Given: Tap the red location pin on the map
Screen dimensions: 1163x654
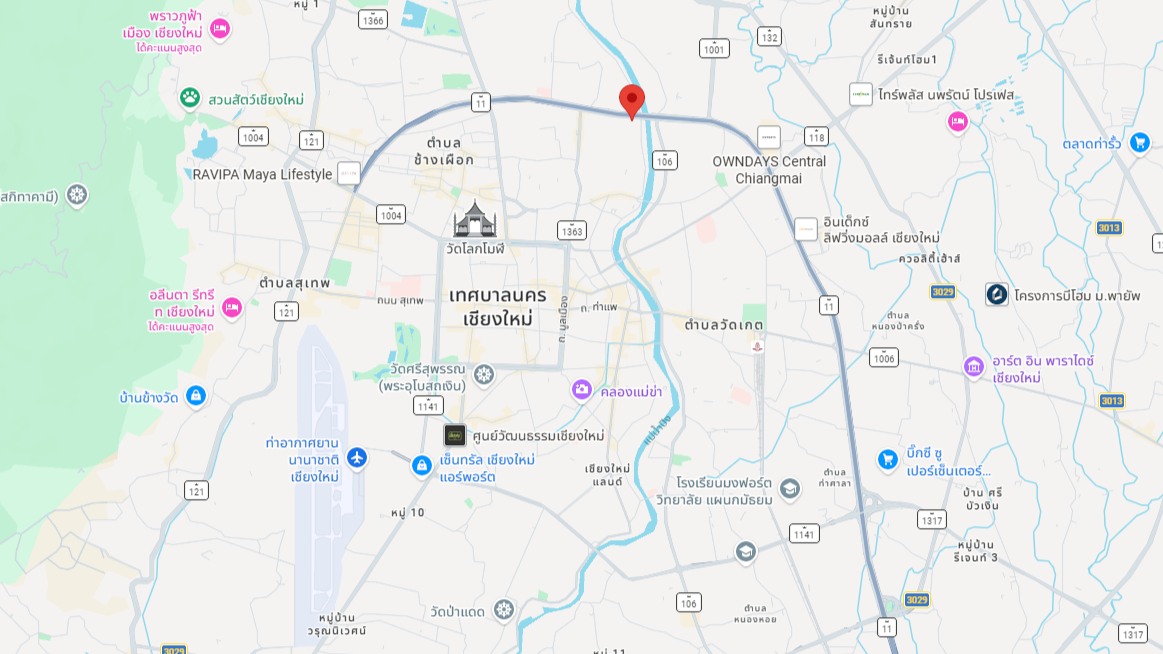Looking at the screenshot, I should pyautogui.click(x=631, y=101).
